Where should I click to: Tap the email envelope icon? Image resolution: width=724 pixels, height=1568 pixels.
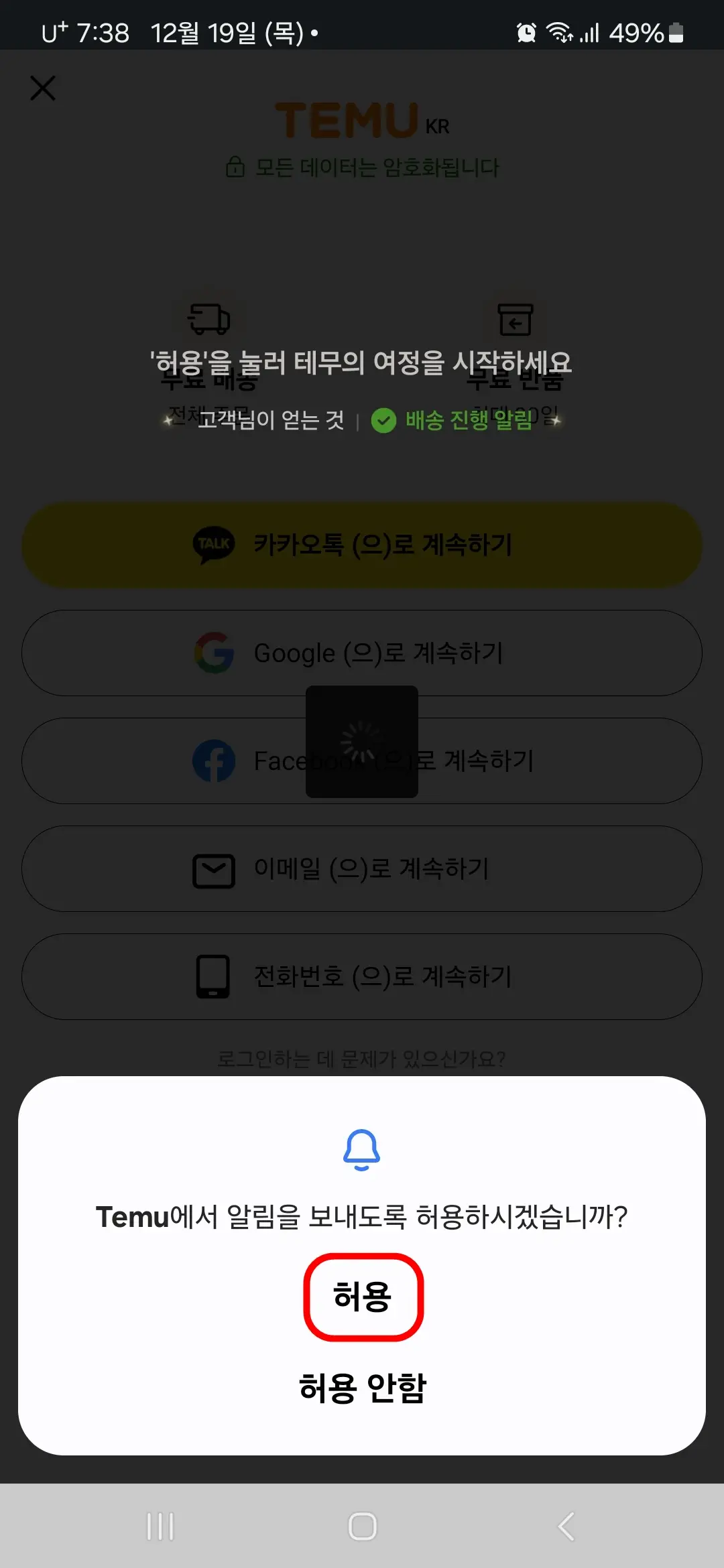click(x=213, y=869)
